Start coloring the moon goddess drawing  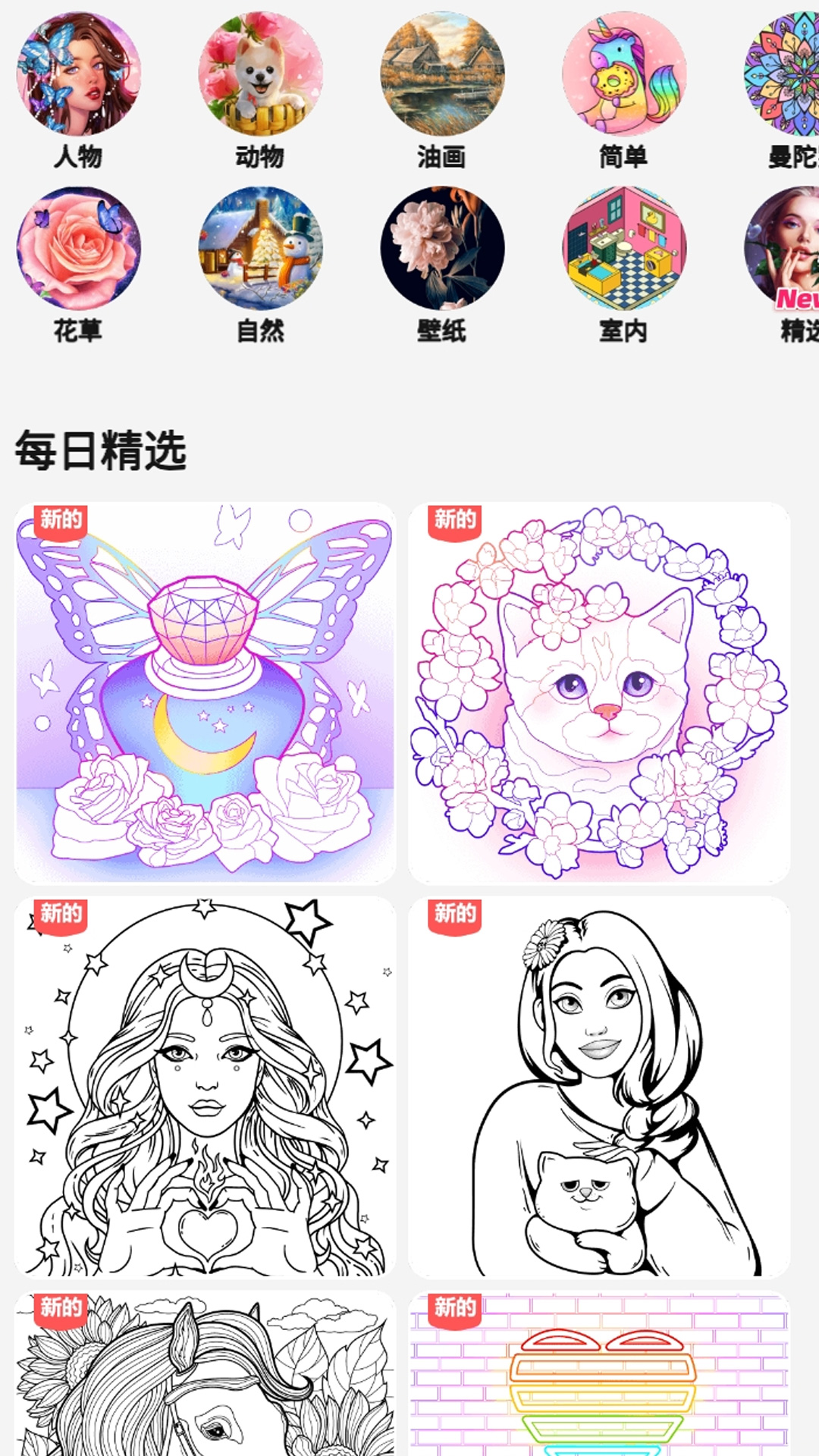[x=205, y=1087]
